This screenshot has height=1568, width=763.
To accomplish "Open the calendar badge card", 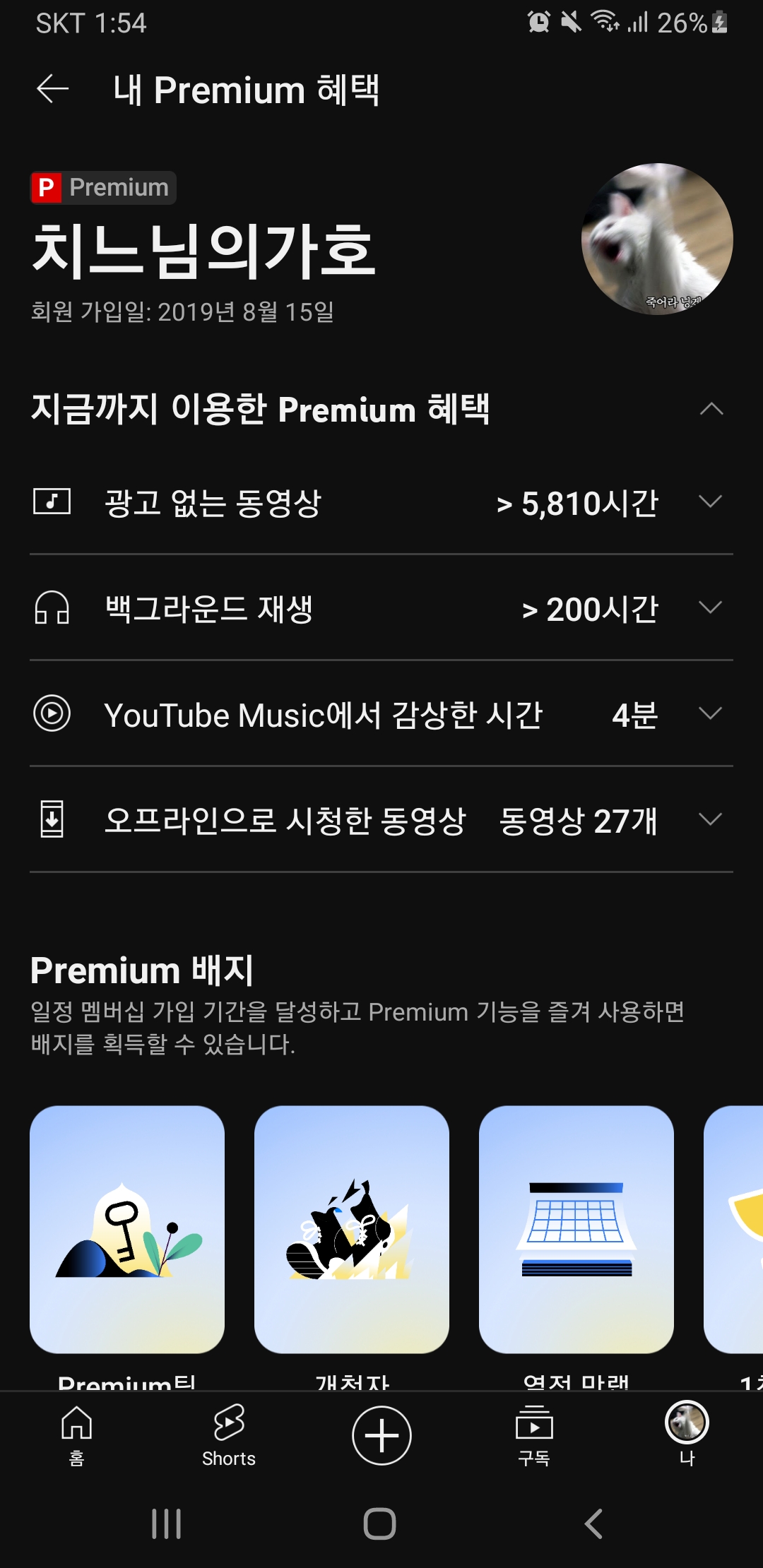I will pyautogui.click(x=576, y=1229).
